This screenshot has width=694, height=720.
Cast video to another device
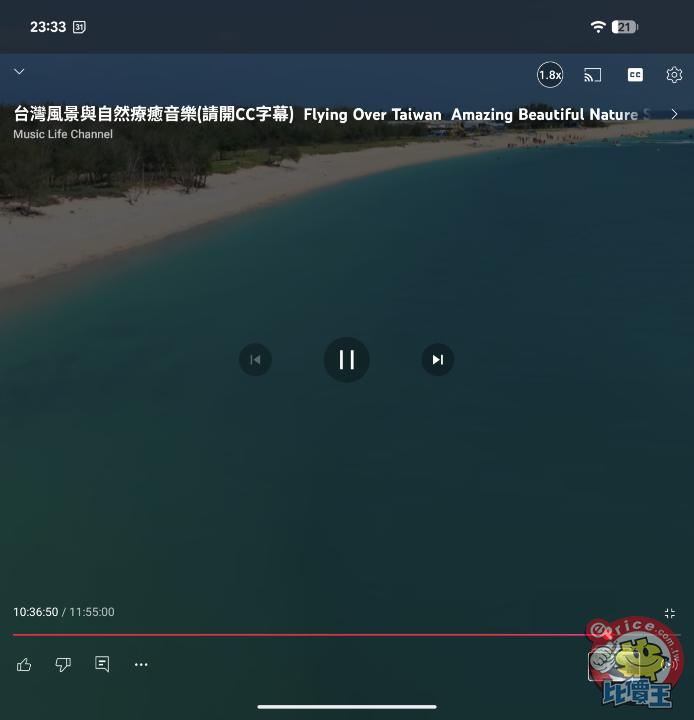click(x=593, y=75)
